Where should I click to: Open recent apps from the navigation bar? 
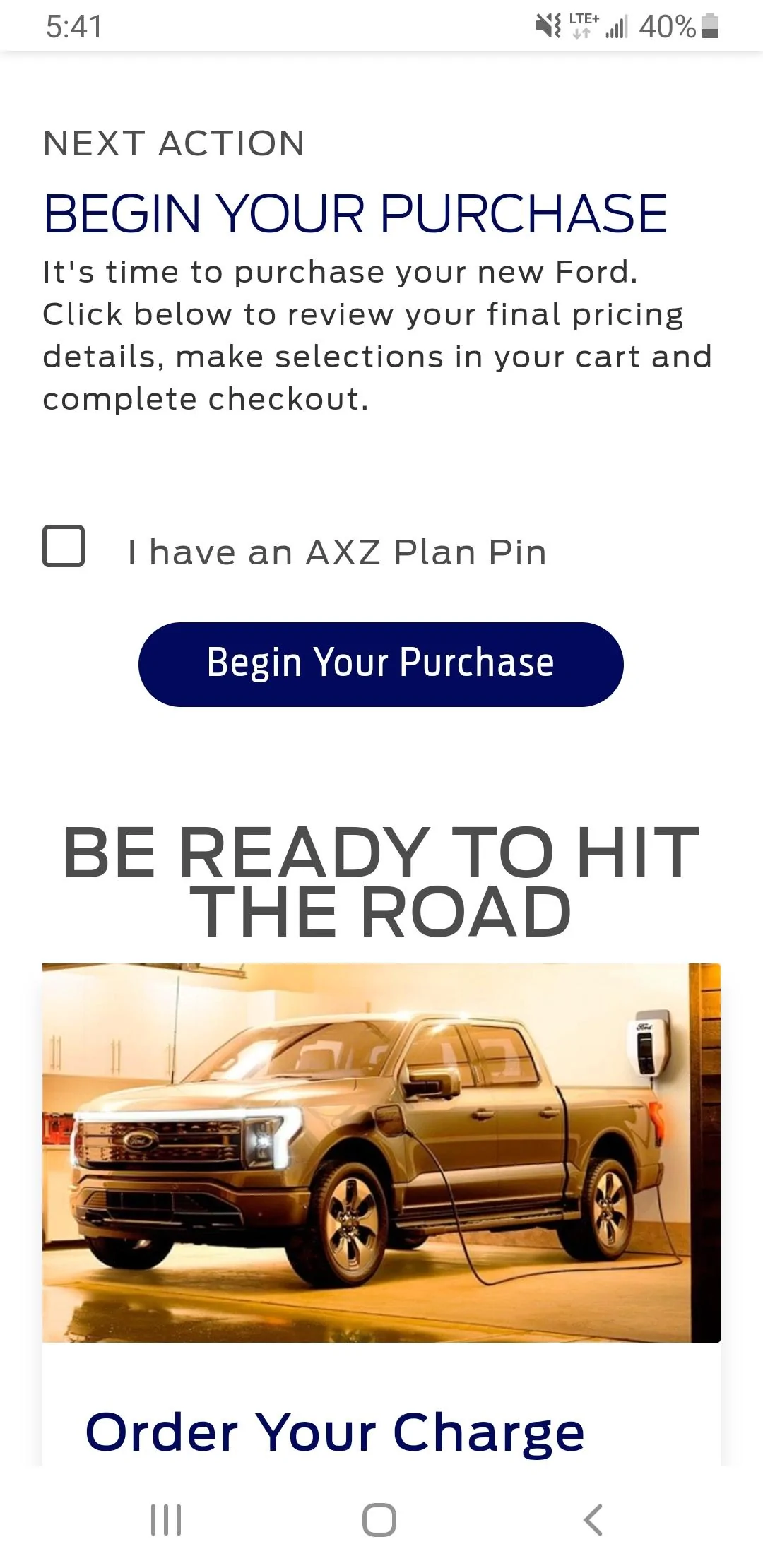(166, 1519)
